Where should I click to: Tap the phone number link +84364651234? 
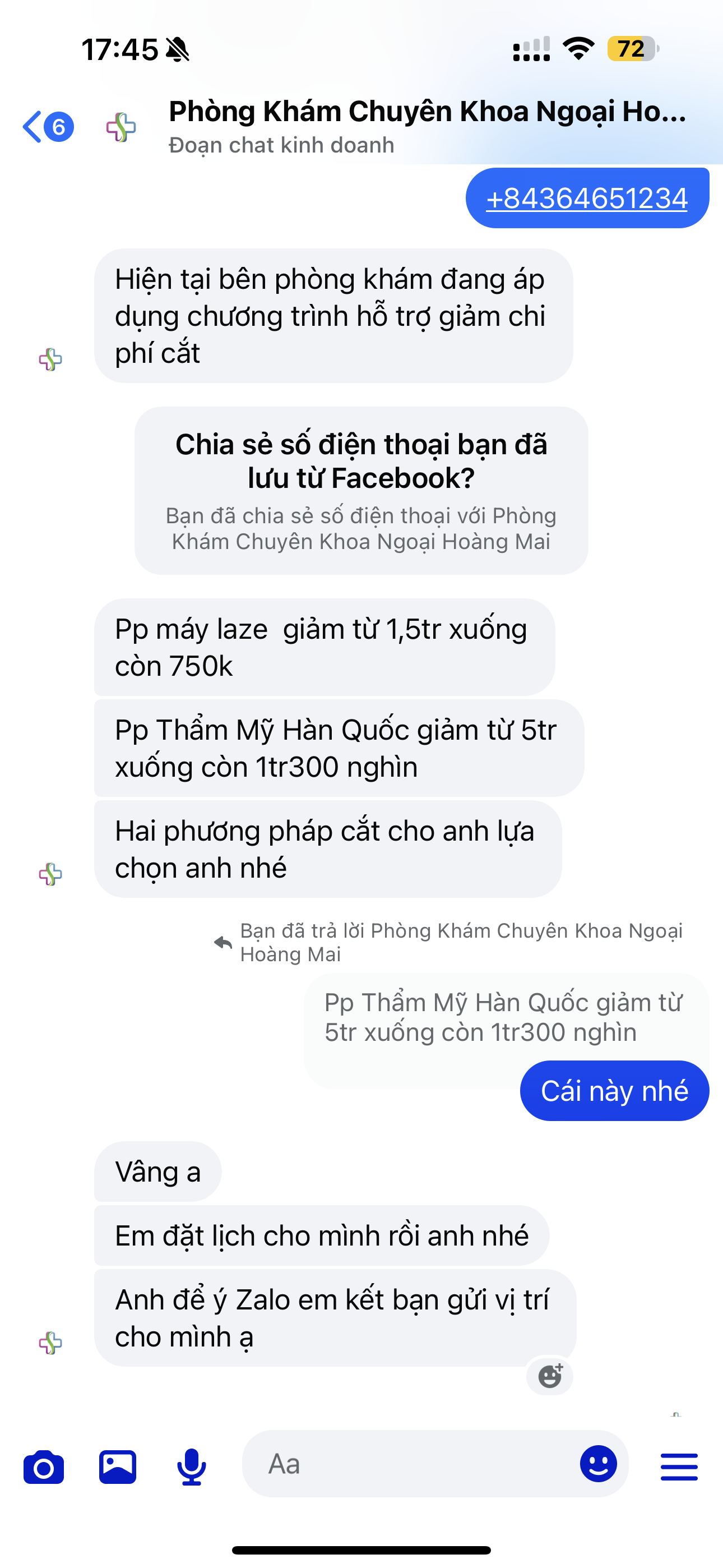pyautogui.click(x=587, y=199)
